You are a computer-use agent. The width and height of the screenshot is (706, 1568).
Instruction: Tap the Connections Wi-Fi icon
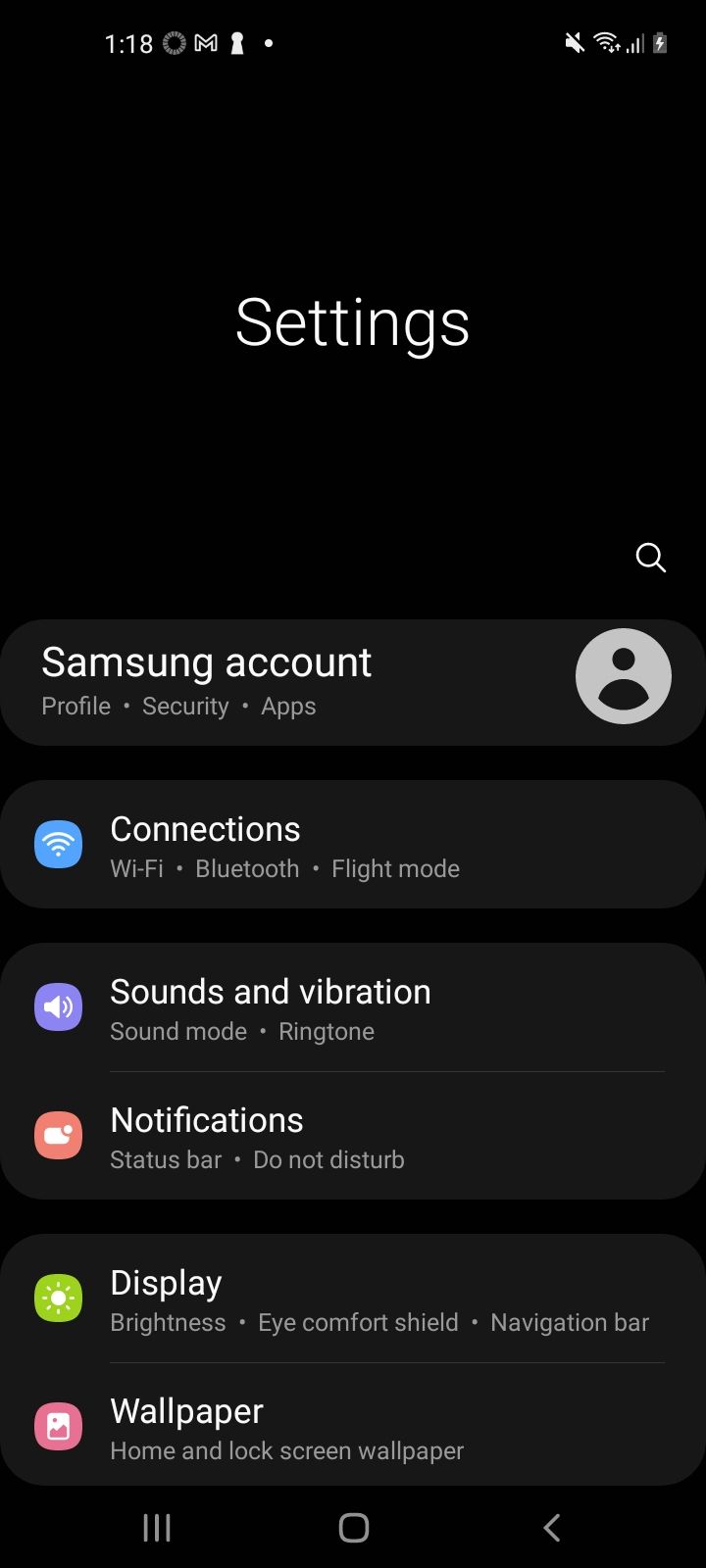[x=58, y=843]
